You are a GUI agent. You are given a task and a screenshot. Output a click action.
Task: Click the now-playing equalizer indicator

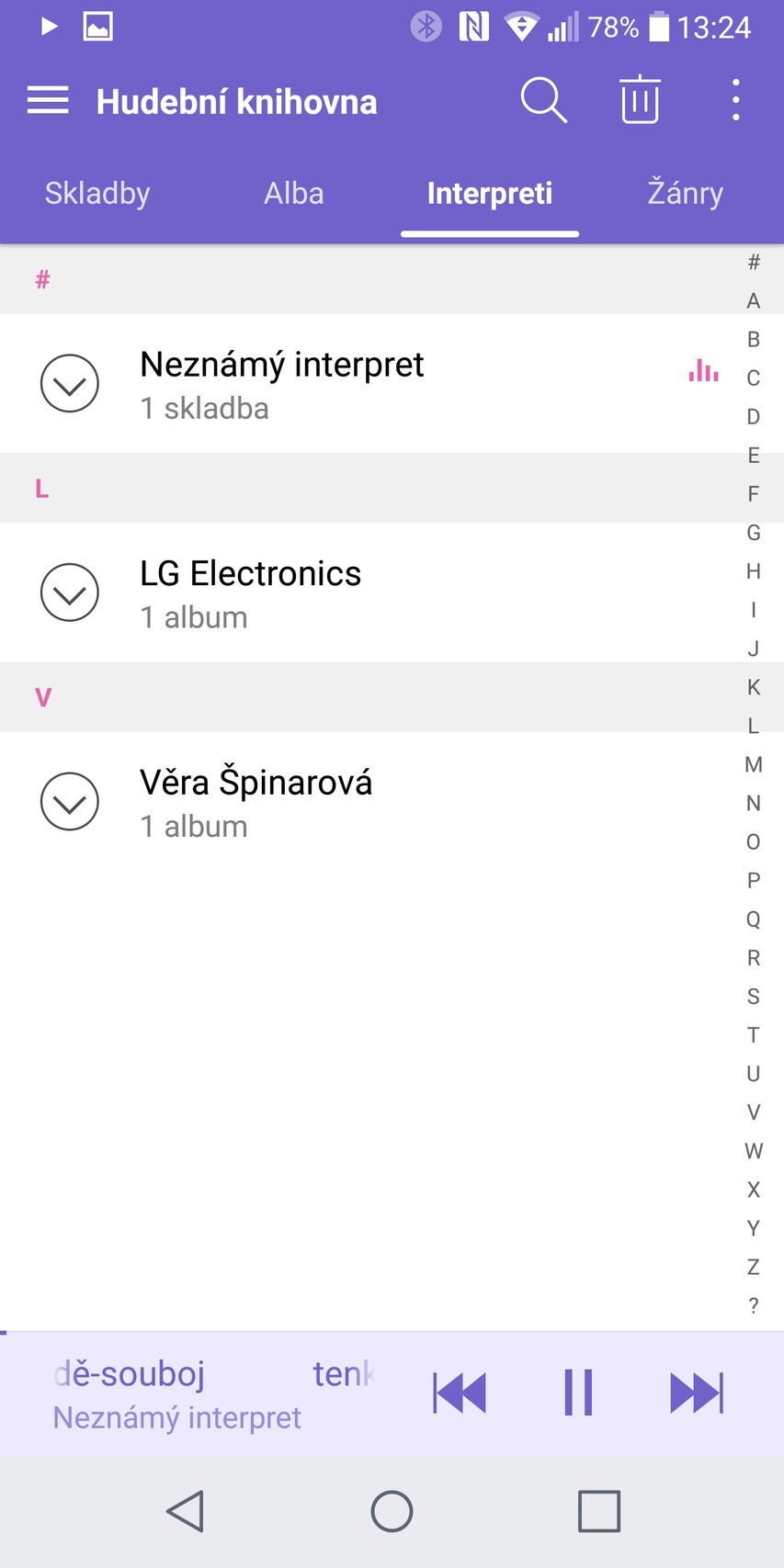point(701,370)
